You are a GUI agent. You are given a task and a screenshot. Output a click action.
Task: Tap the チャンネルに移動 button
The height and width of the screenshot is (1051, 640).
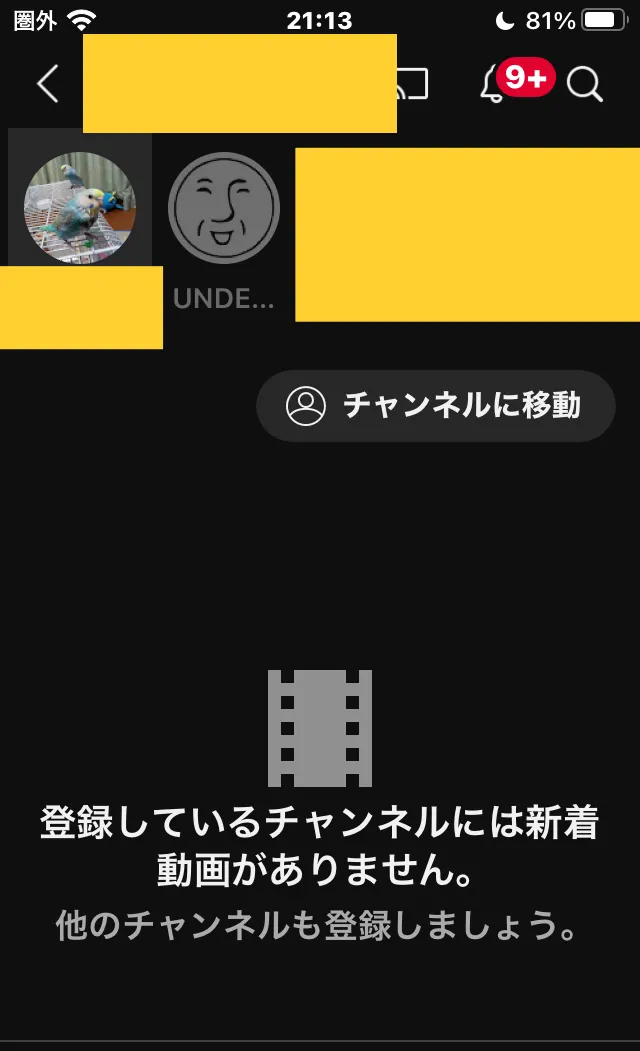[435, 405]
